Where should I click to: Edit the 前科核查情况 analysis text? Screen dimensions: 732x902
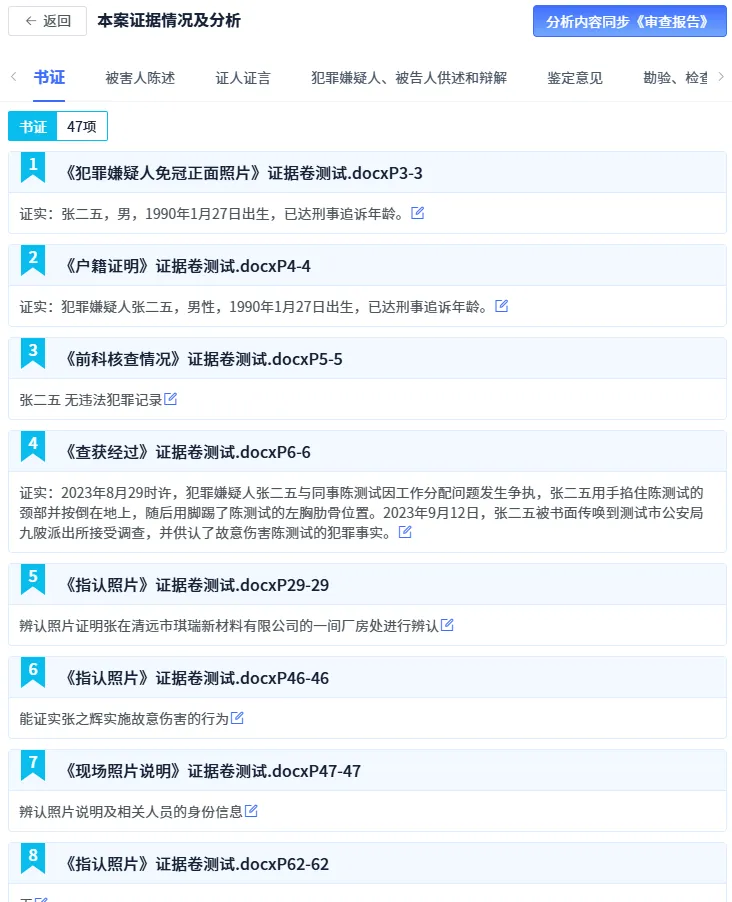(x=171, y=399)
